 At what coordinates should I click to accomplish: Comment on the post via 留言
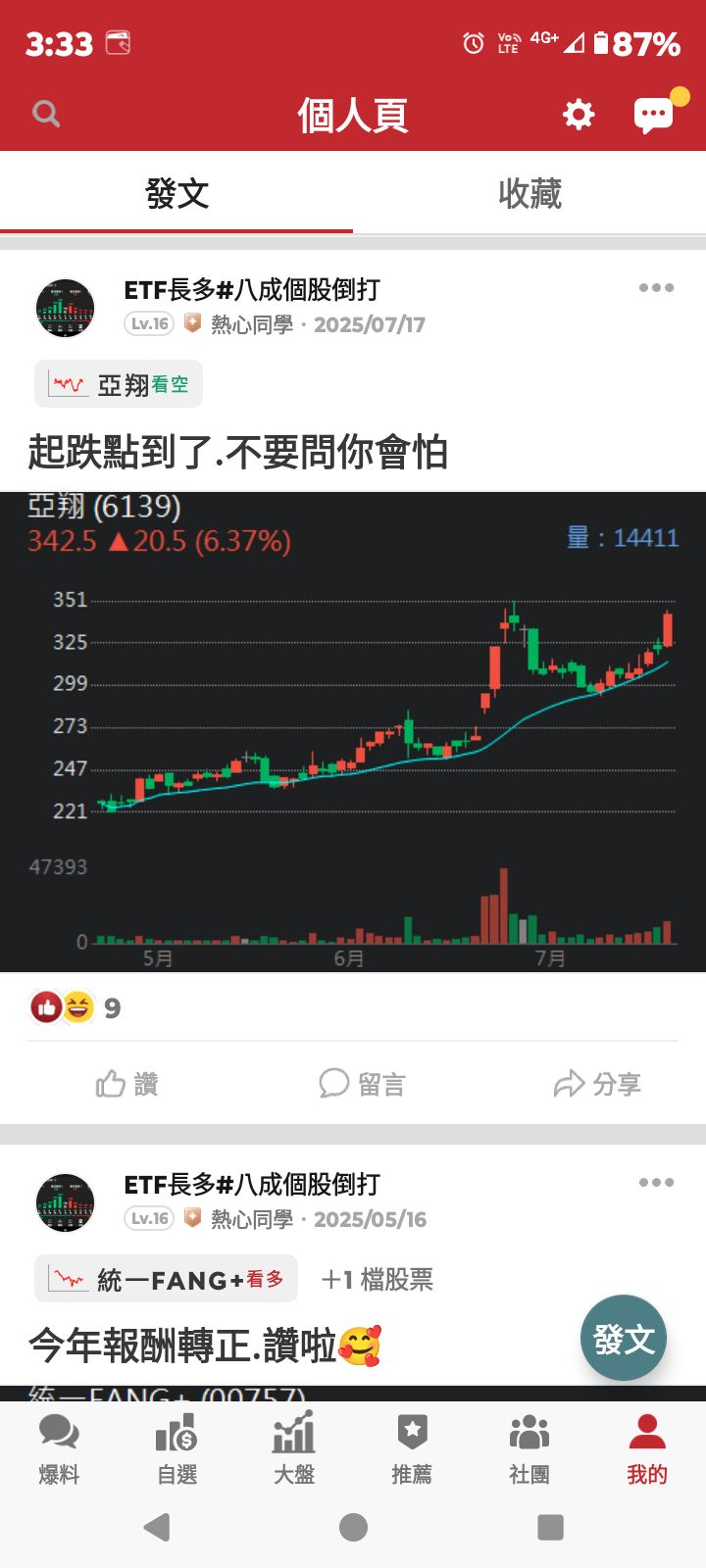point(362,1084)
